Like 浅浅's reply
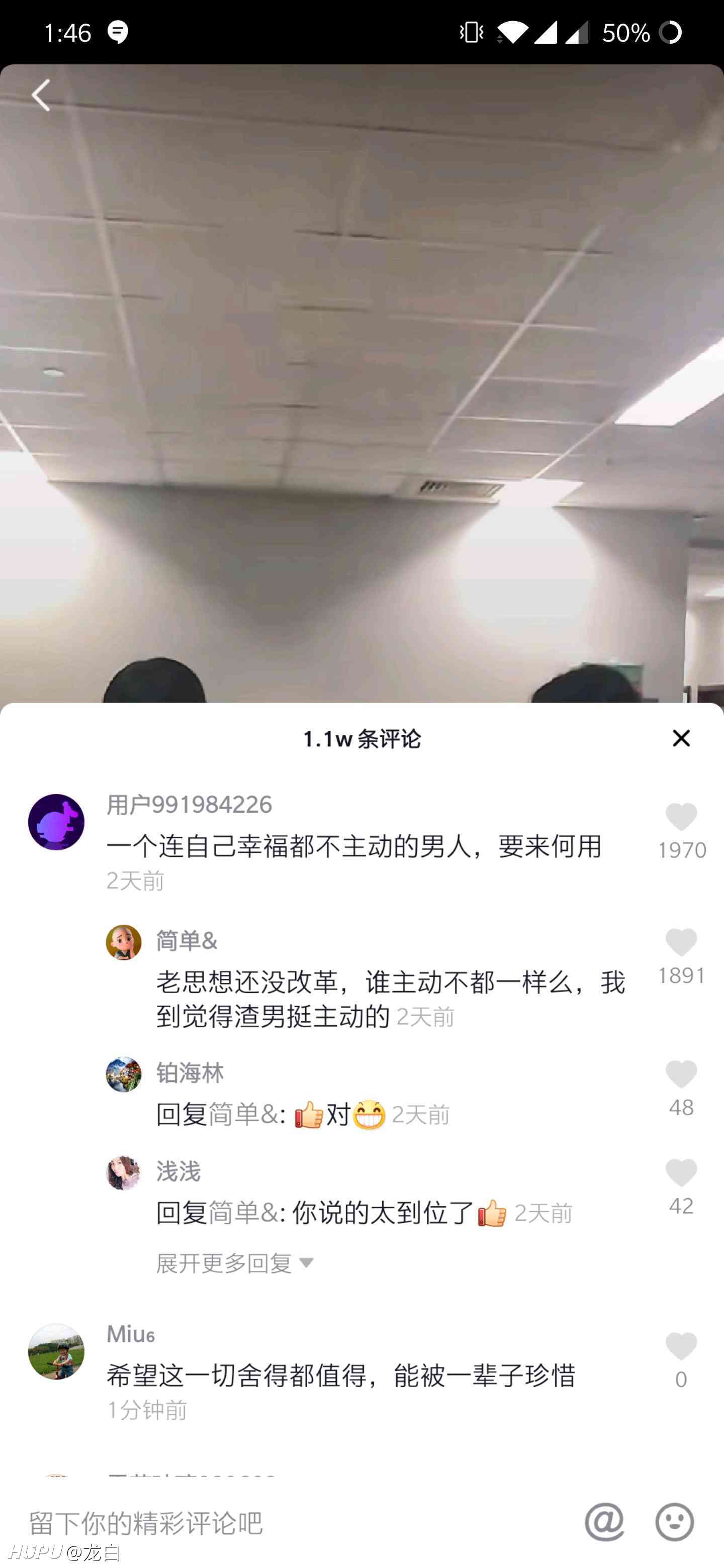Viewport: 724px width, 1568px height. point(681,1173)
